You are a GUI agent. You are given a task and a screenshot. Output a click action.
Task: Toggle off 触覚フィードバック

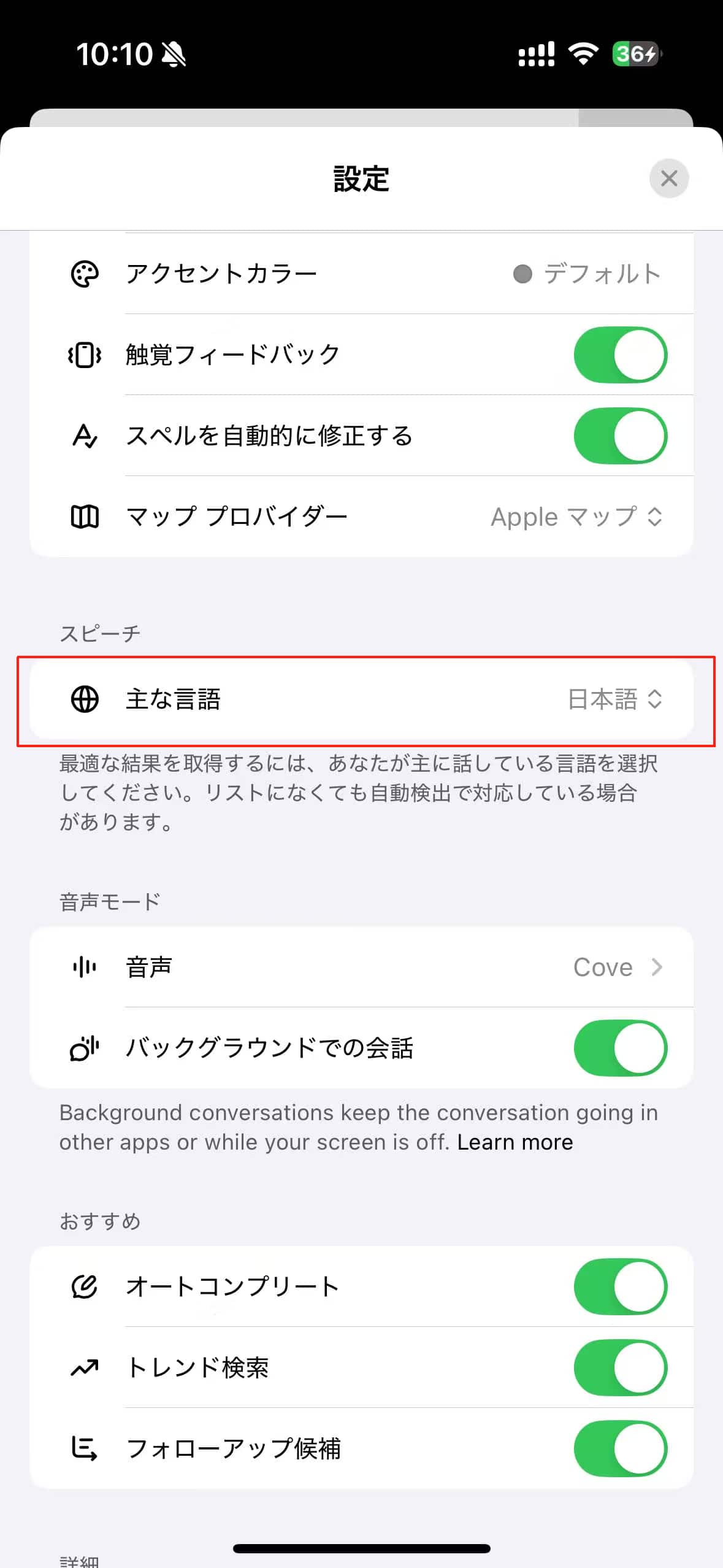[x=621, y=355]
